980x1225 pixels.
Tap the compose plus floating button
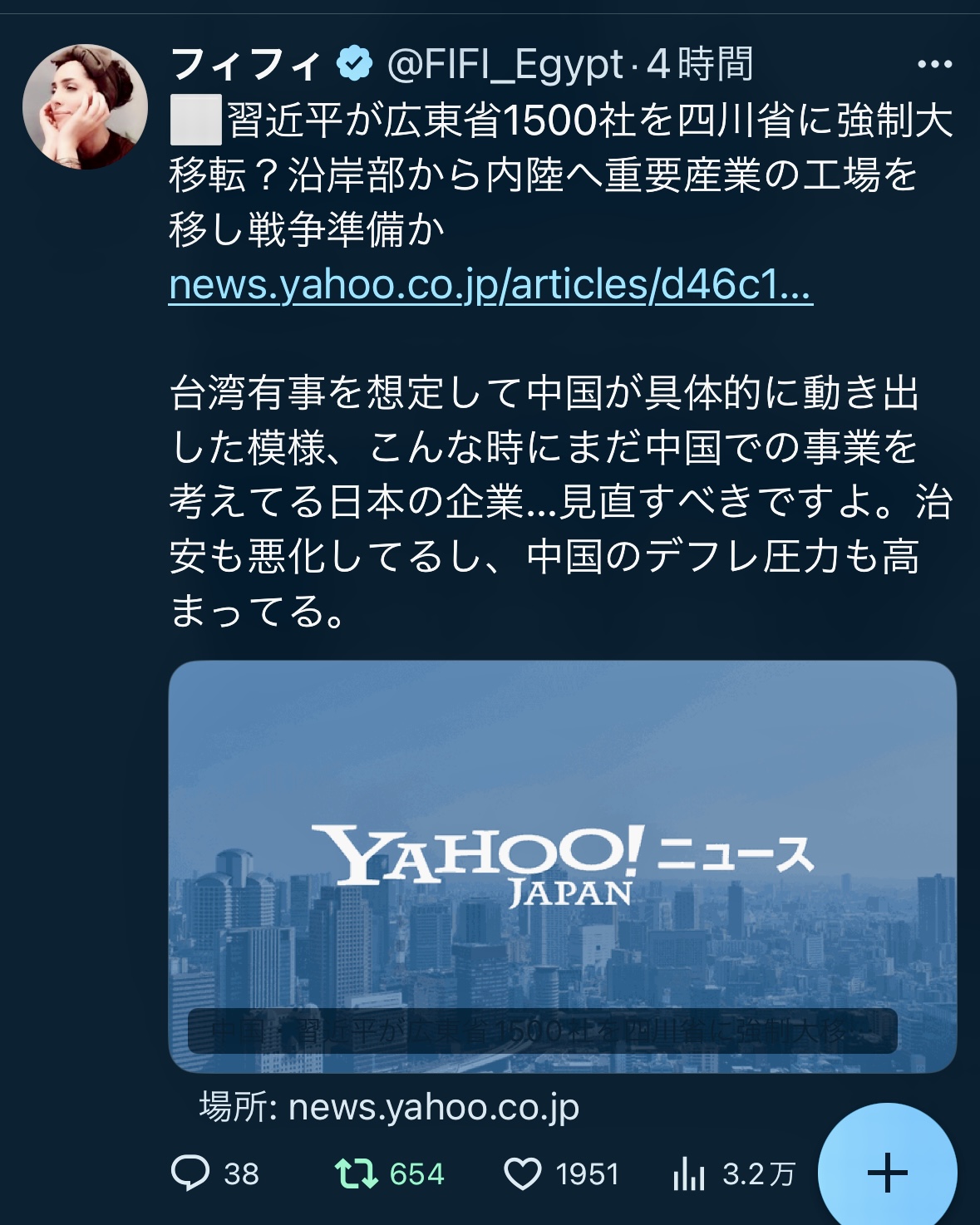click(887, 1173)
